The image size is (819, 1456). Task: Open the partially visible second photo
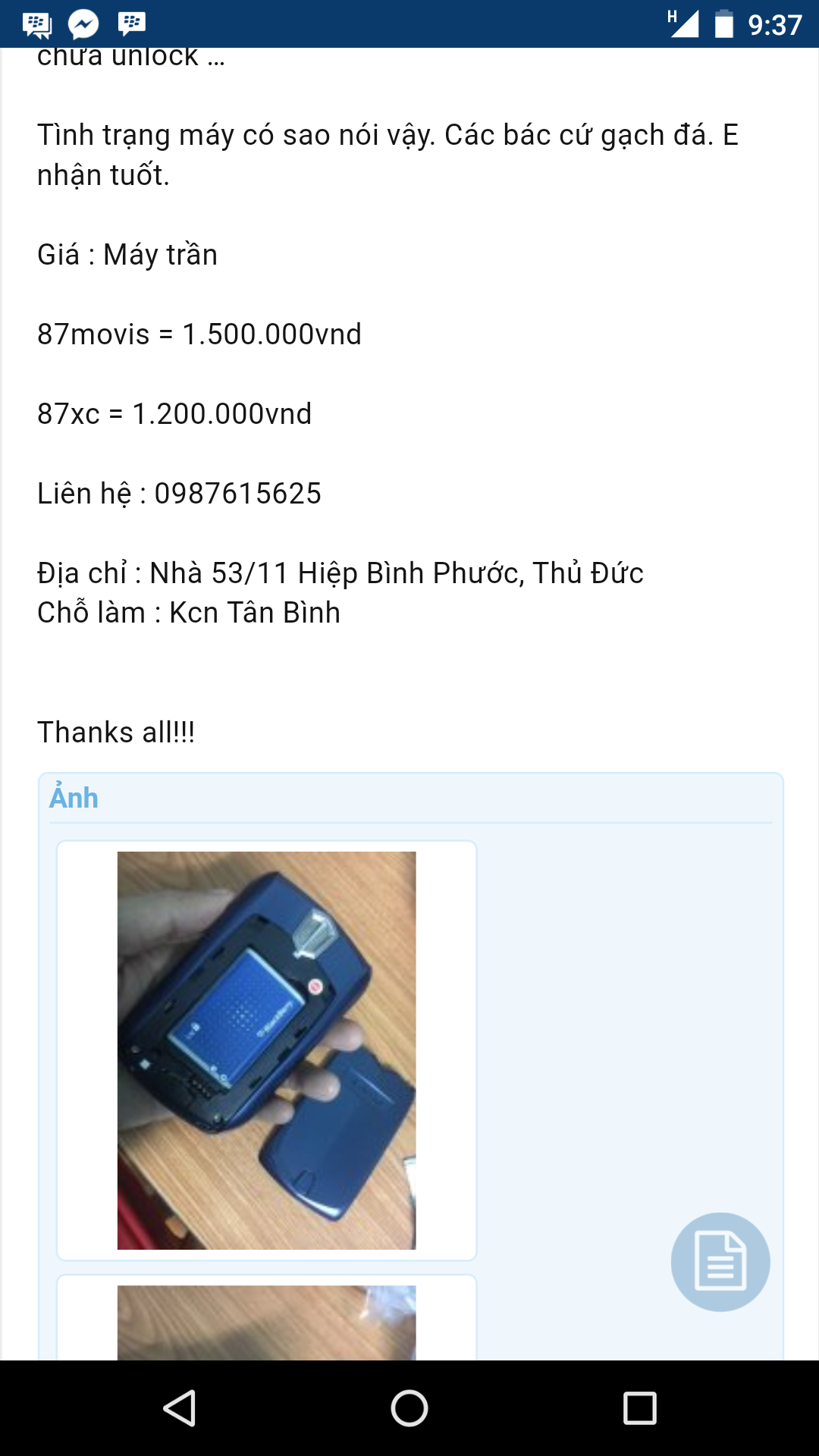coord(266,1323)
